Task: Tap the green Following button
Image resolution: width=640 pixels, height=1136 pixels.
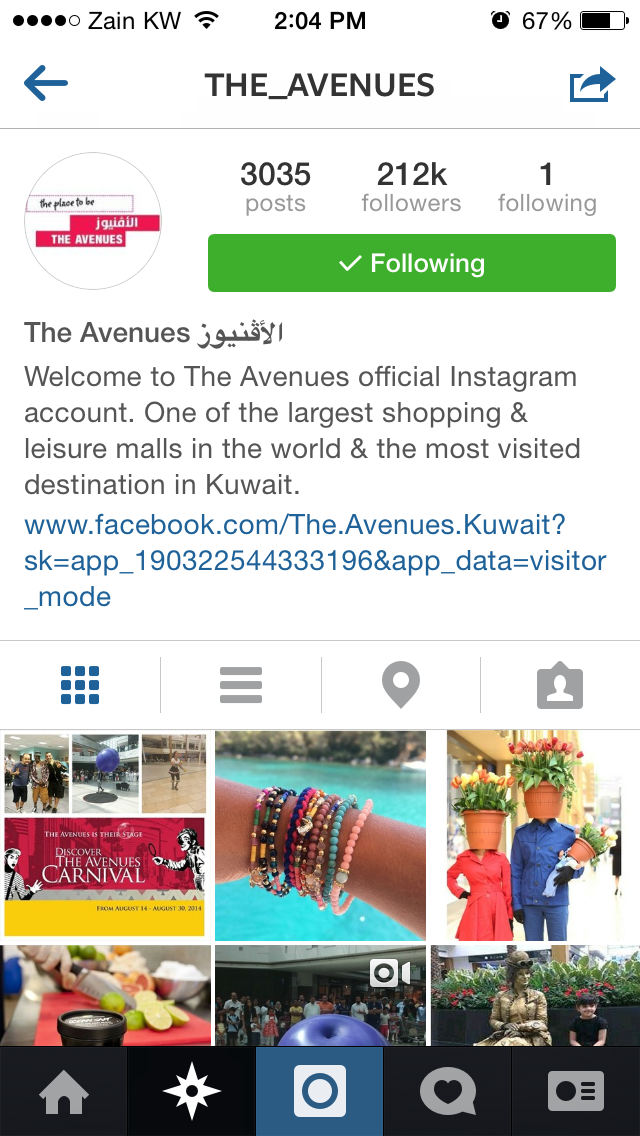Action: [x=412, y=263]
